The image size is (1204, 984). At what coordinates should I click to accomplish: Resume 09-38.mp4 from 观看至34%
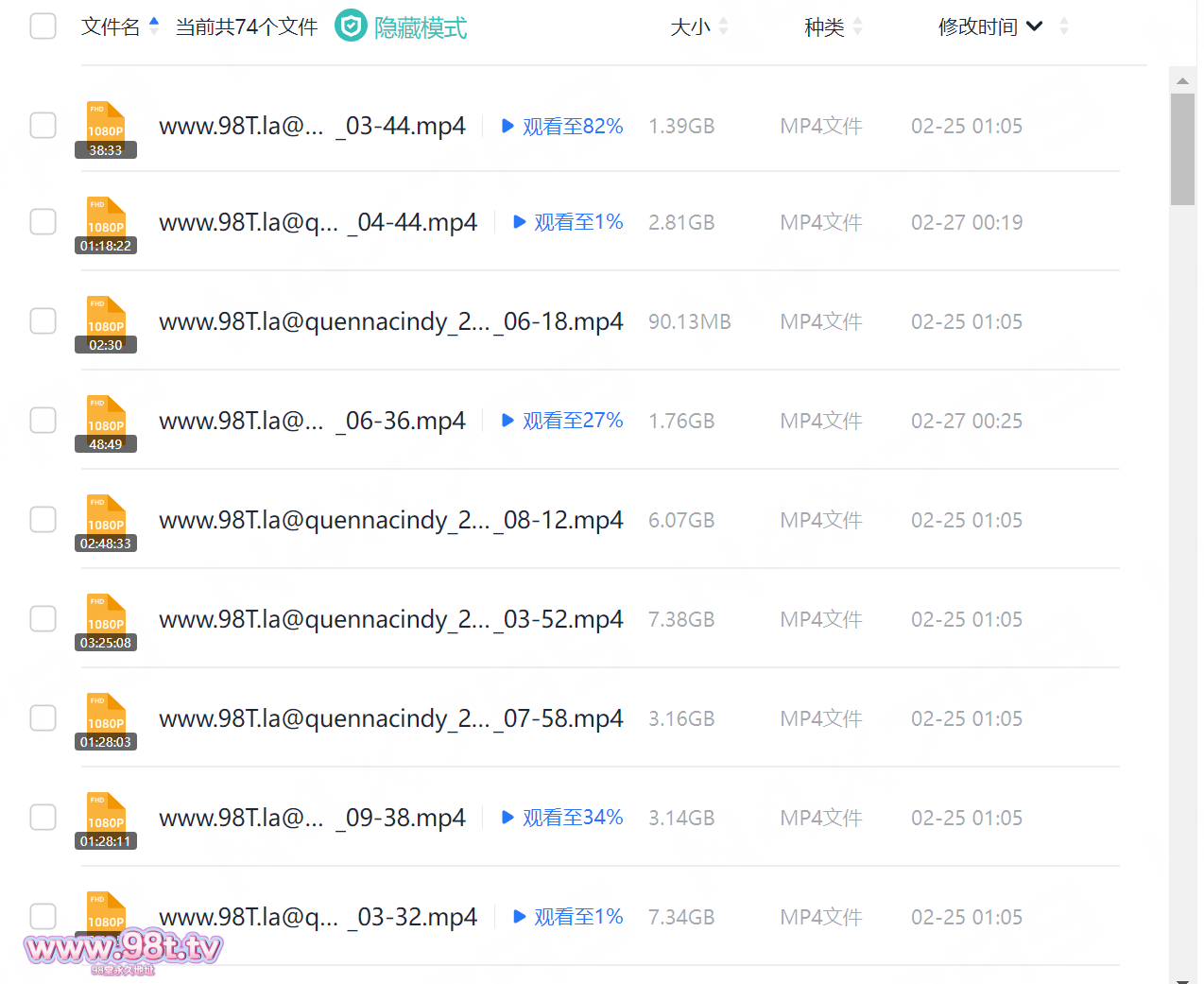[563, 818]
